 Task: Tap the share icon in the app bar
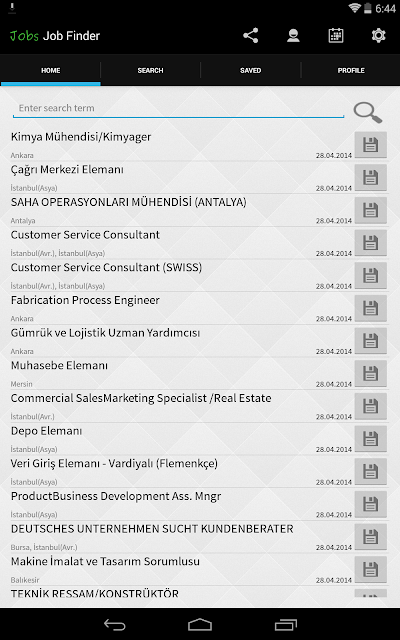(251, 36)
